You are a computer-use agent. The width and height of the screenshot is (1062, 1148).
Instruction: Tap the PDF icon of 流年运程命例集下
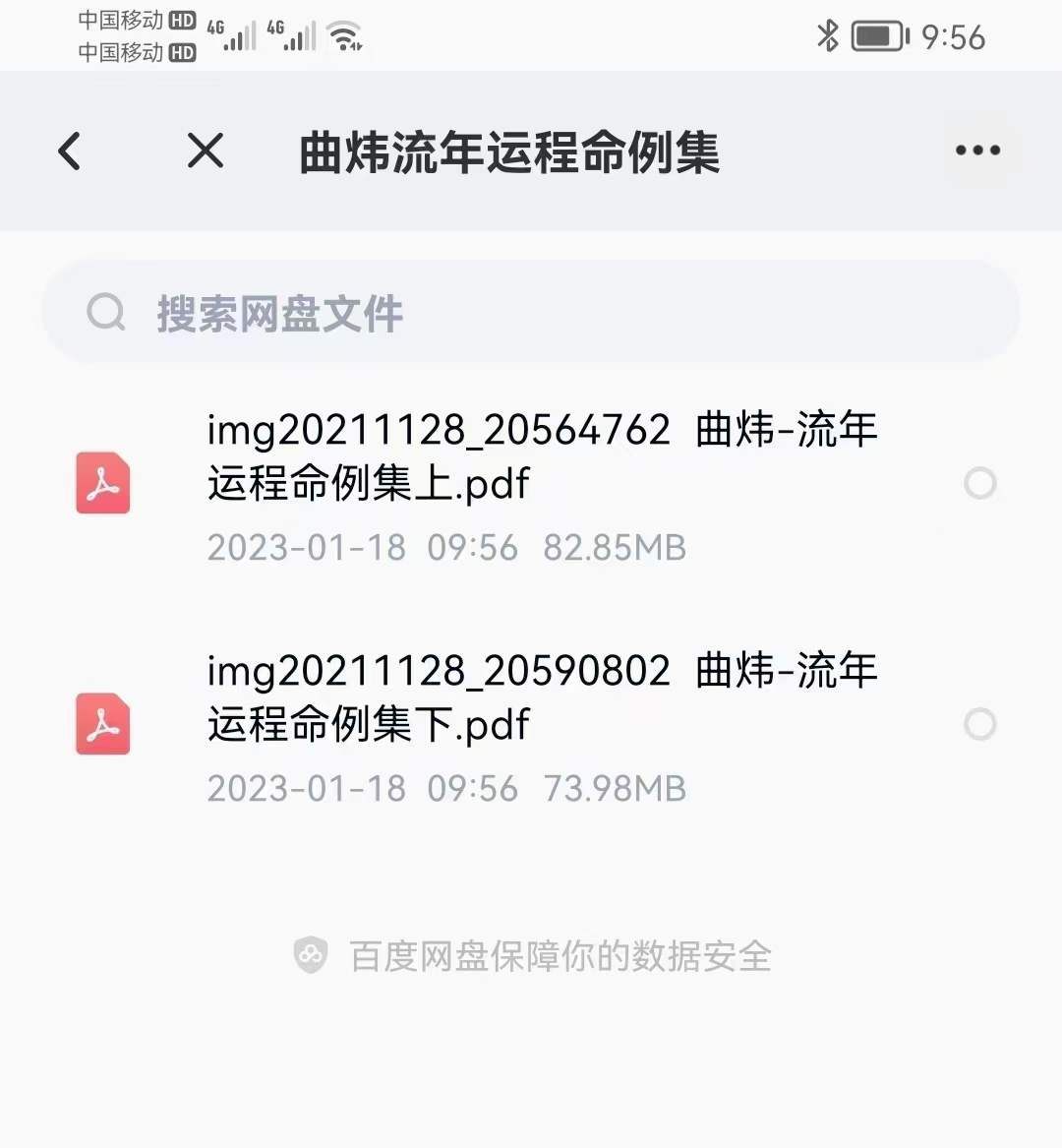pyautogui.click(x=102, y=725)
